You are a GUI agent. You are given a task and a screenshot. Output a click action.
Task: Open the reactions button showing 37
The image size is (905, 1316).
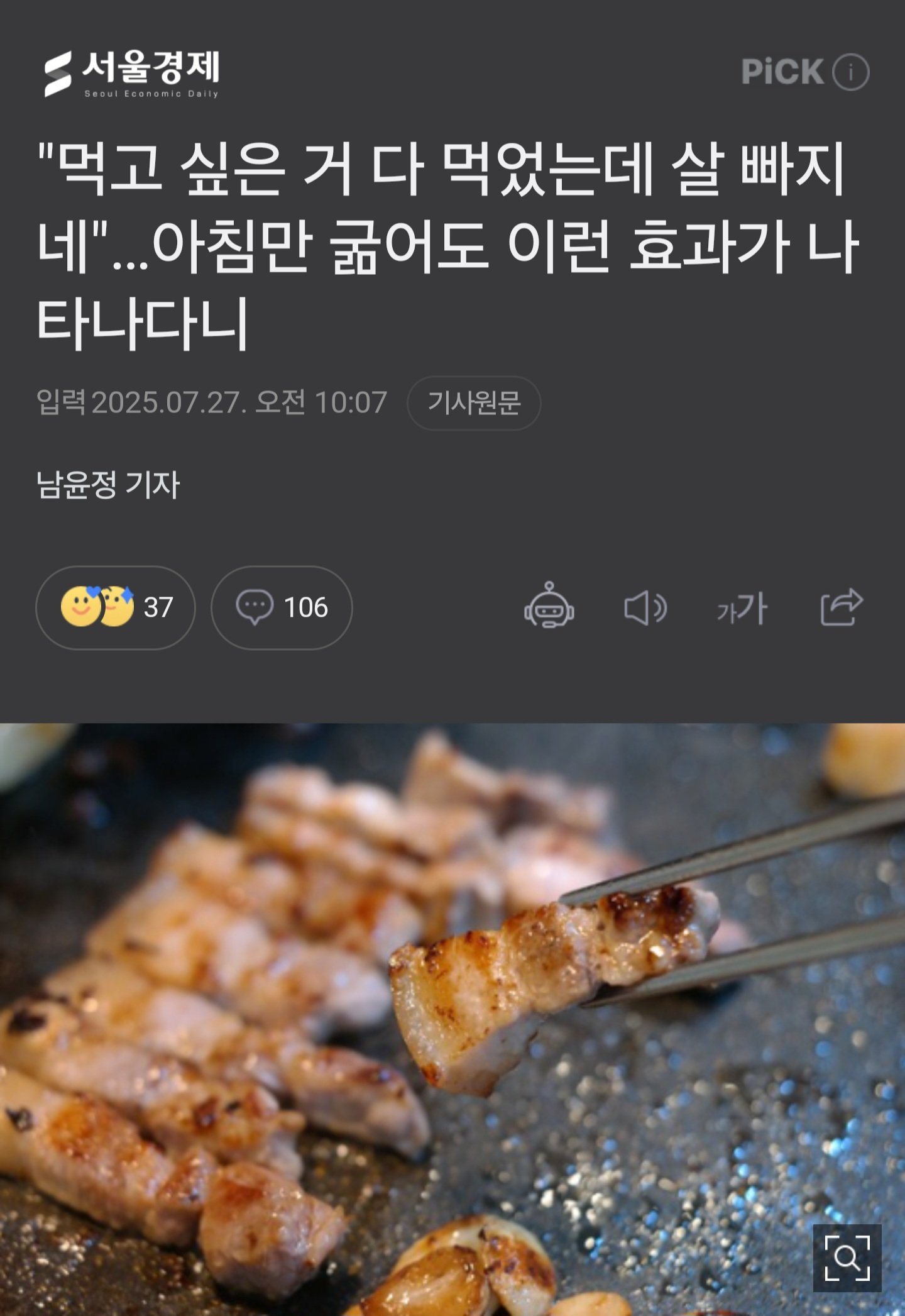pyautogui.click(x=116, y=607)
